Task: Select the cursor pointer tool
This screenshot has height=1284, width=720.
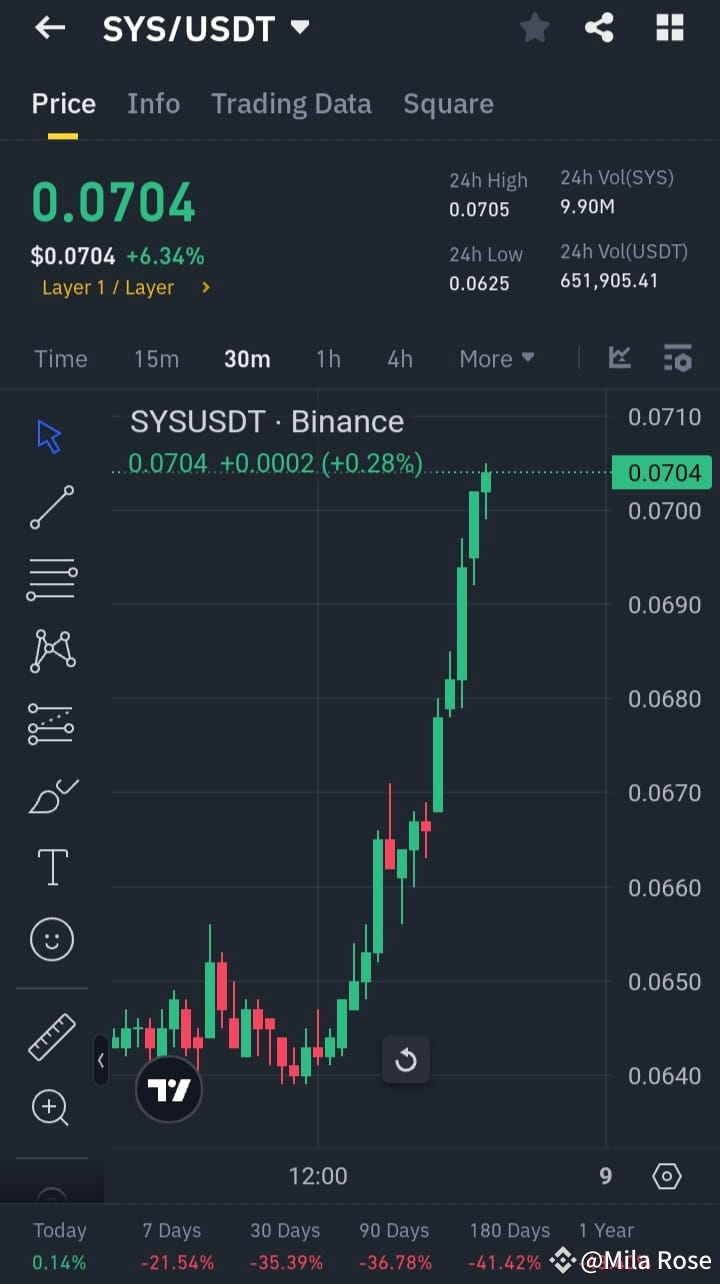Action: pyautogui.click(x=51, y=435)
